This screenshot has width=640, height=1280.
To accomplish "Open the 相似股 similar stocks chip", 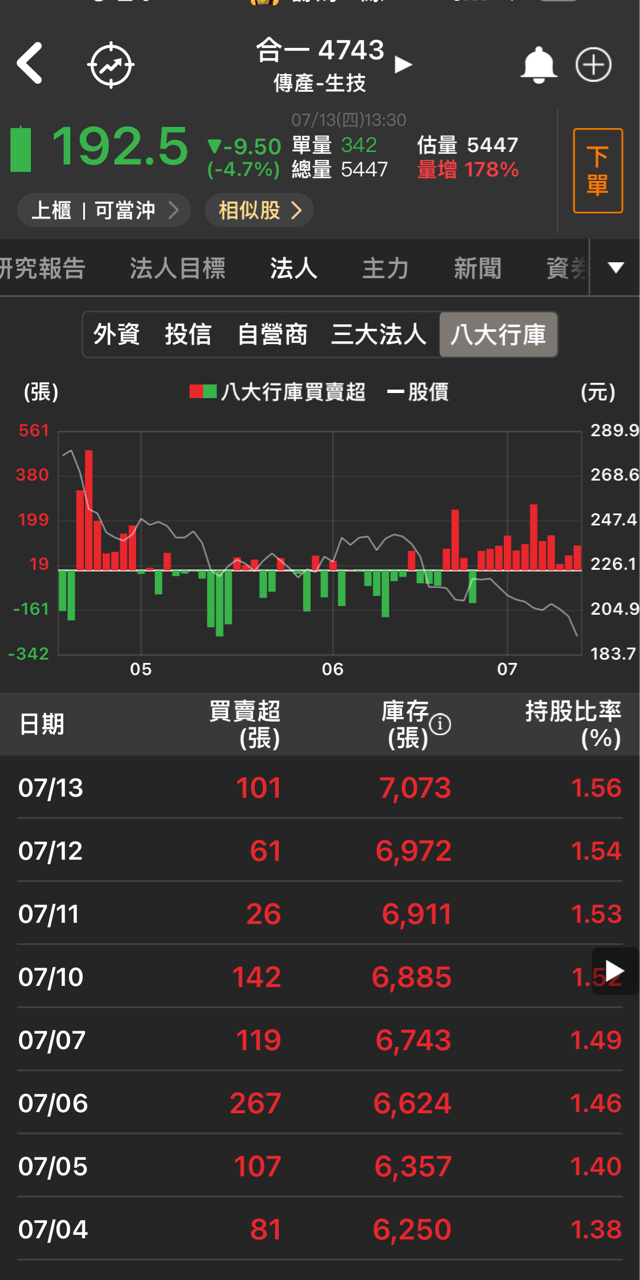I will (x=259, y=210).
